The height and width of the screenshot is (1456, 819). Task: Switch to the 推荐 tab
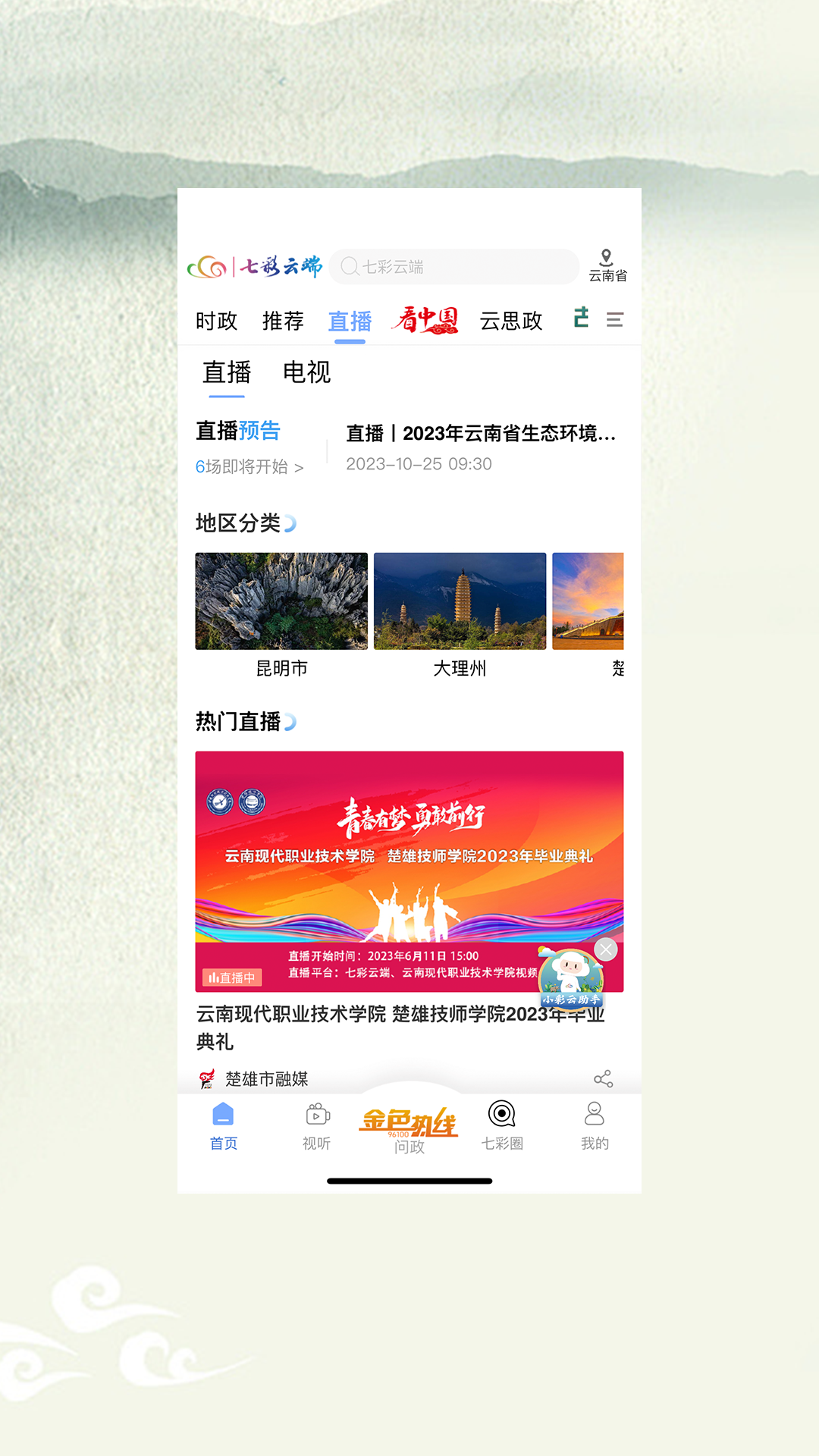tap(283, 322)
